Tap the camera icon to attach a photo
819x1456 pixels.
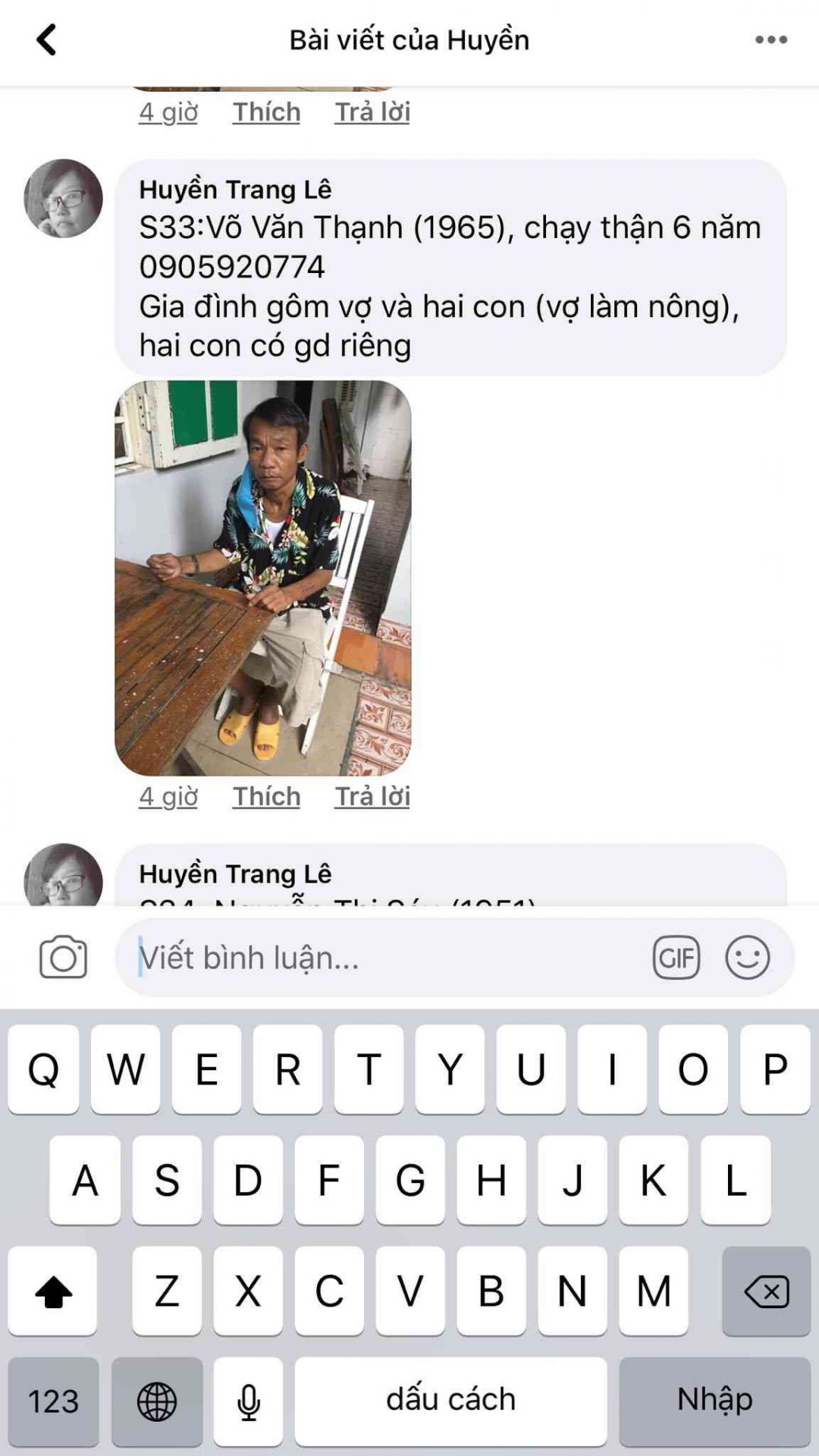coord(64,957)
